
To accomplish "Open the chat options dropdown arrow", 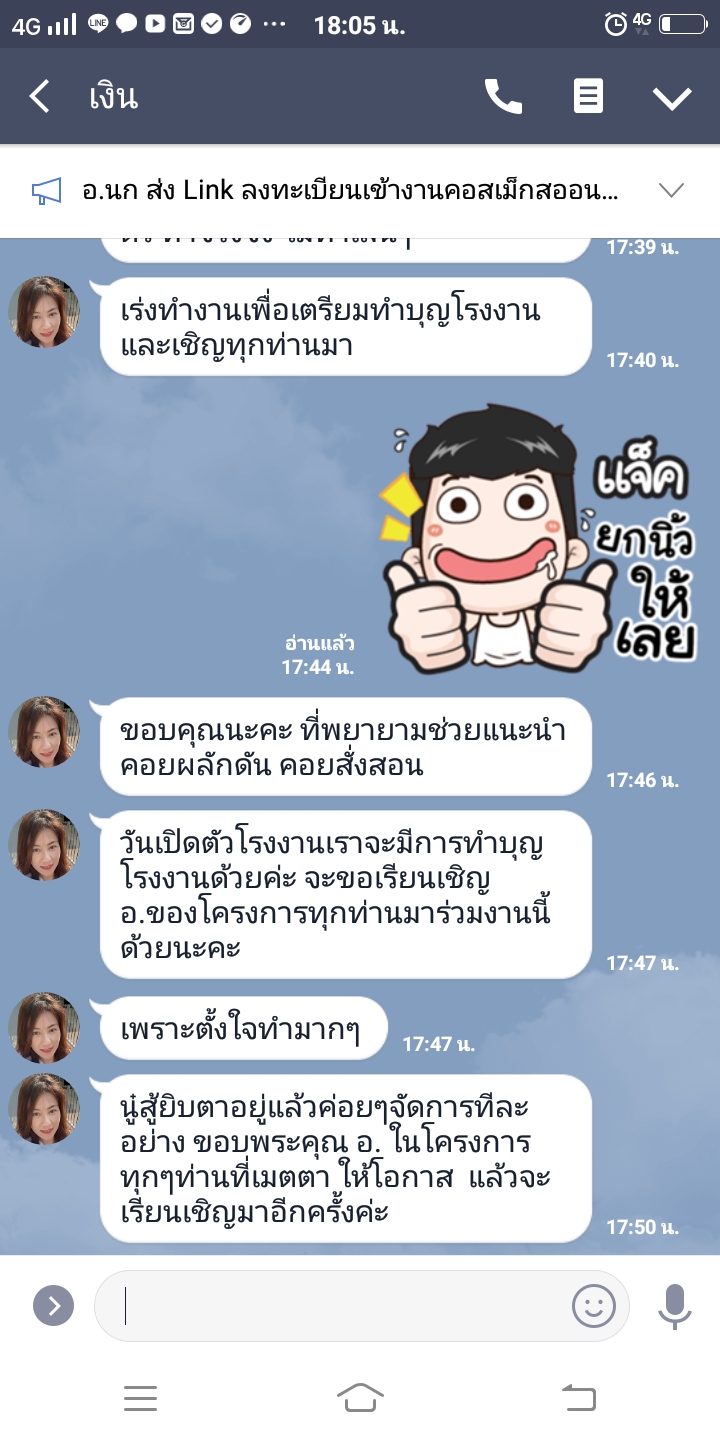I will click(x=672, y=97).
